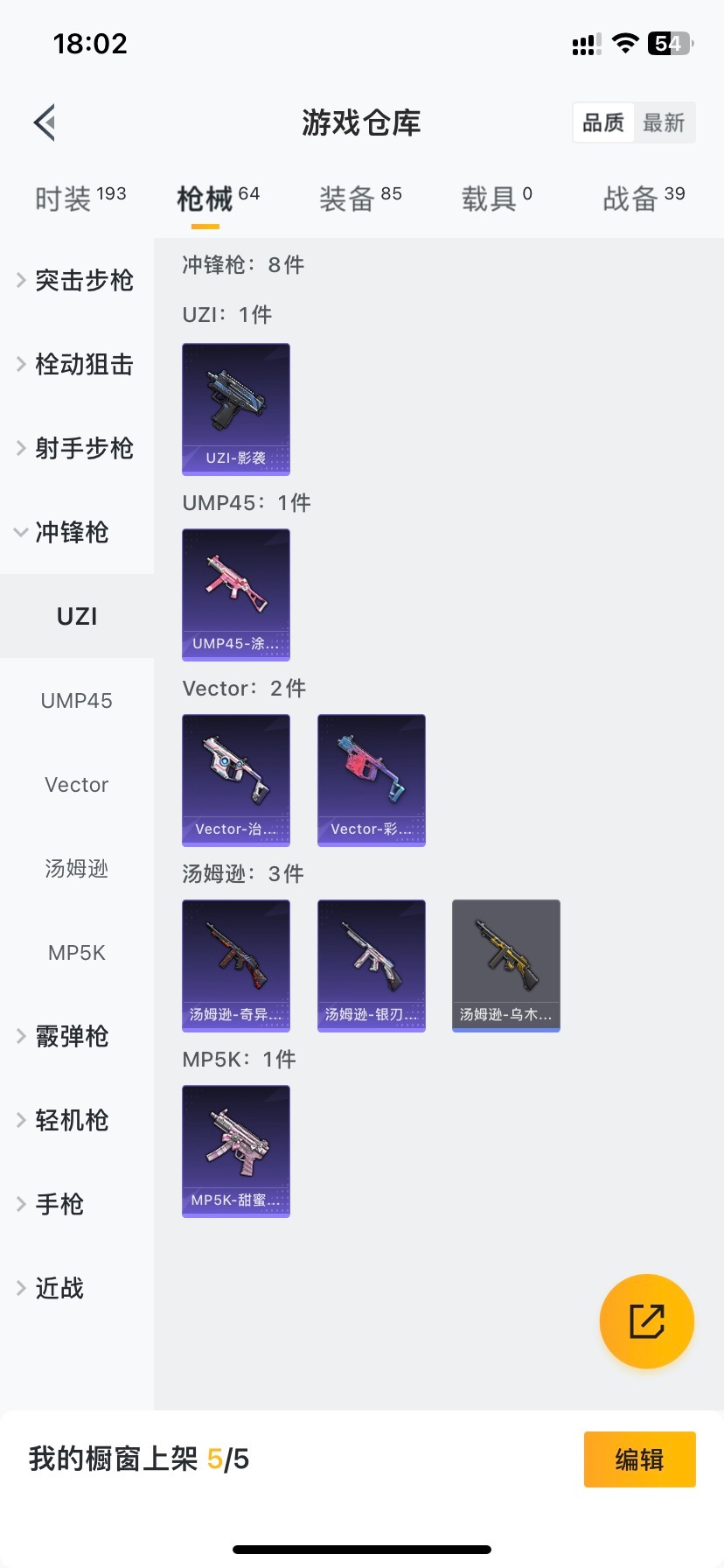
Task: Sort the warehouse by 最新
Action: point(664,122)
